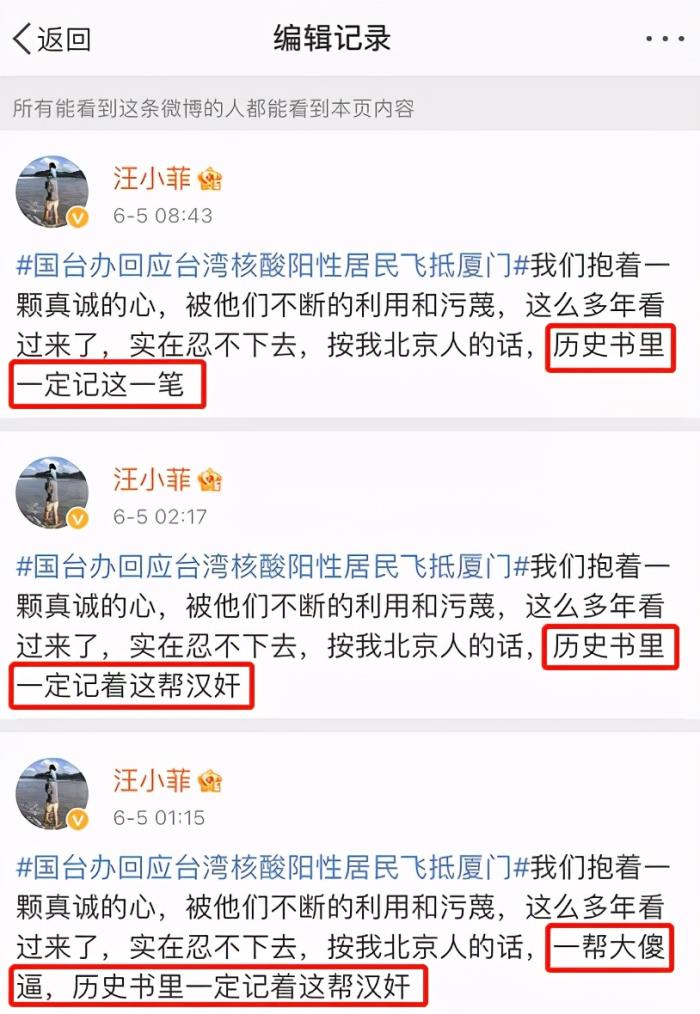Open the avatar on the 01:15 edit
Image resolution: width=700 pixels, height=1014 pixels.
click(x=52, y=793)
